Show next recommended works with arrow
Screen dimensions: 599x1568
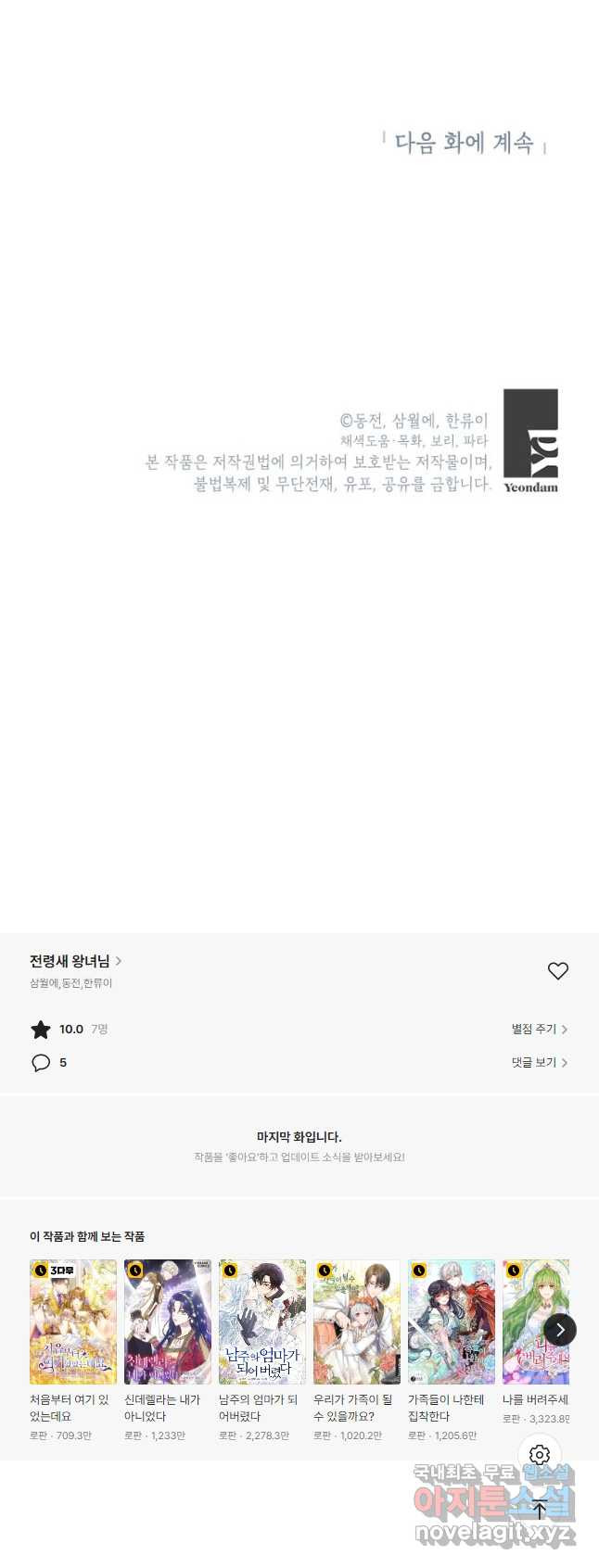coord(559,1330)
